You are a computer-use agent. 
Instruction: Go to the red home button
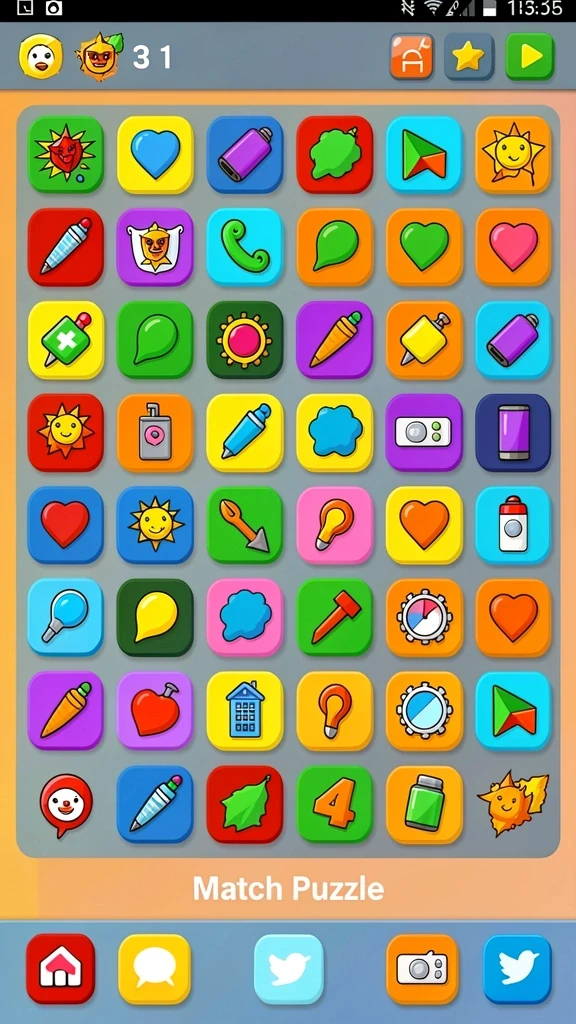(x=61, y=968)
